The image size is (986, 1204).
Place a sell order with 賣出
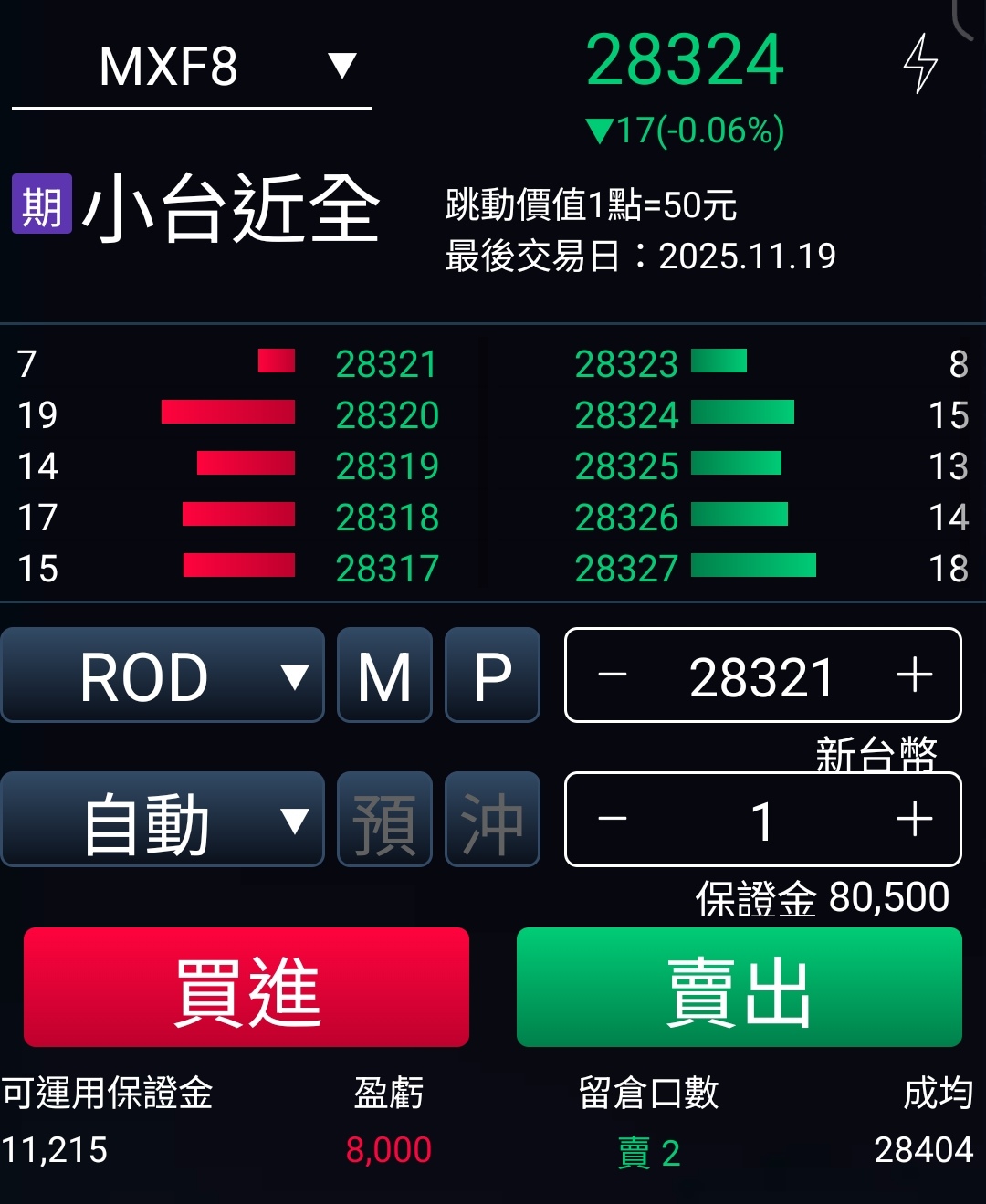pos(739,988)
